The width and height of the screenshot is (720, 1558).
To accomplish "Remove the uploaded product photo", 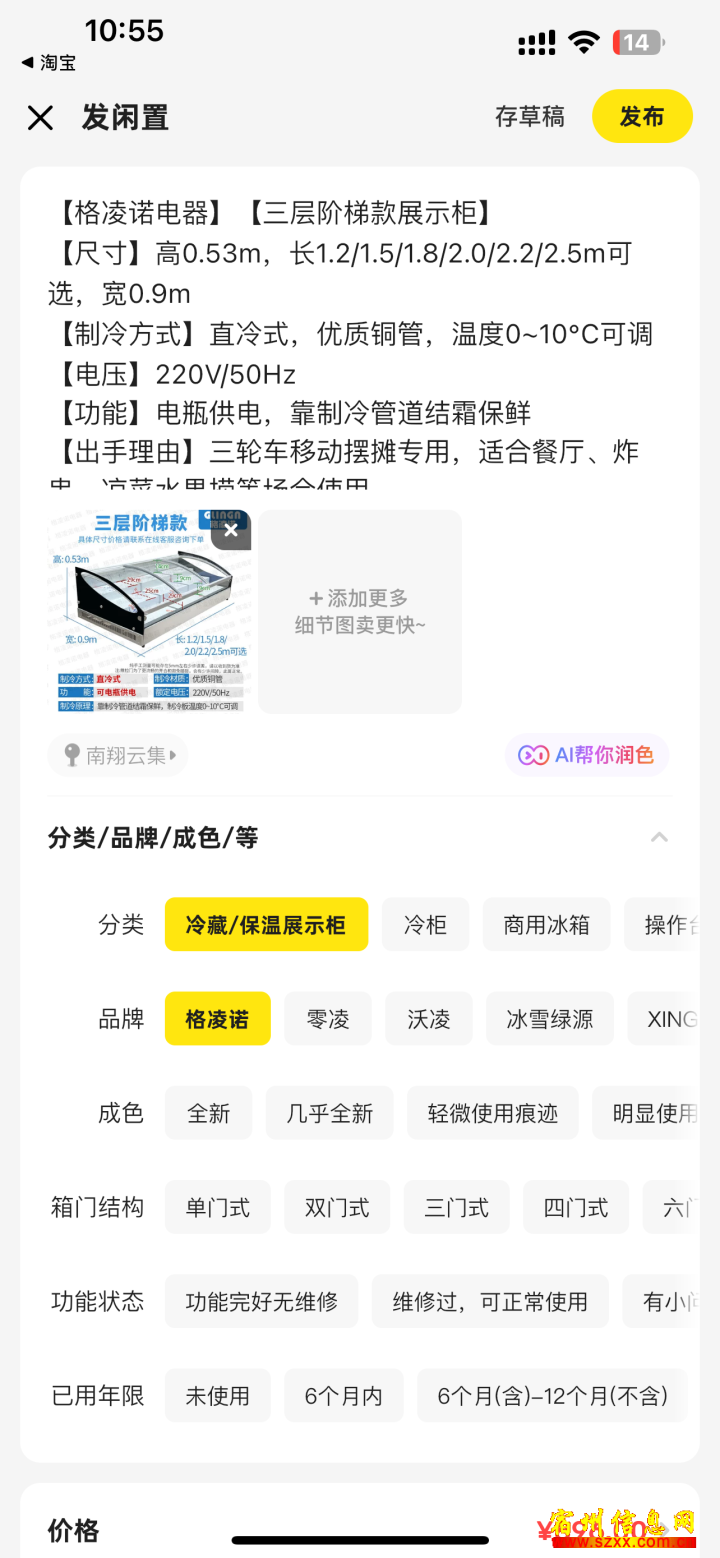I will (x=231, y=530).
